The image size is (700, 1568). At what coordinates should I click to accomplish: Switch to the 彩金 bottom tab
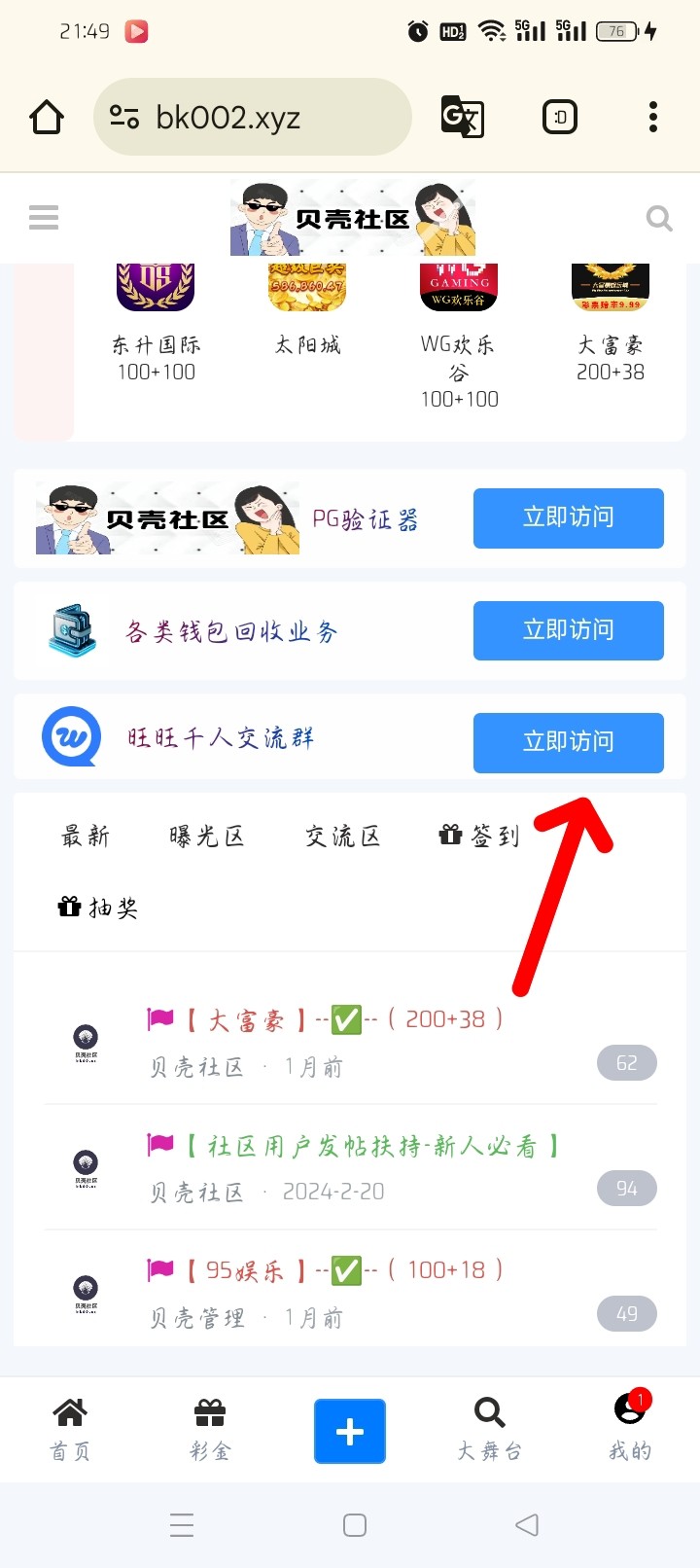click(x=210, y=1430)
